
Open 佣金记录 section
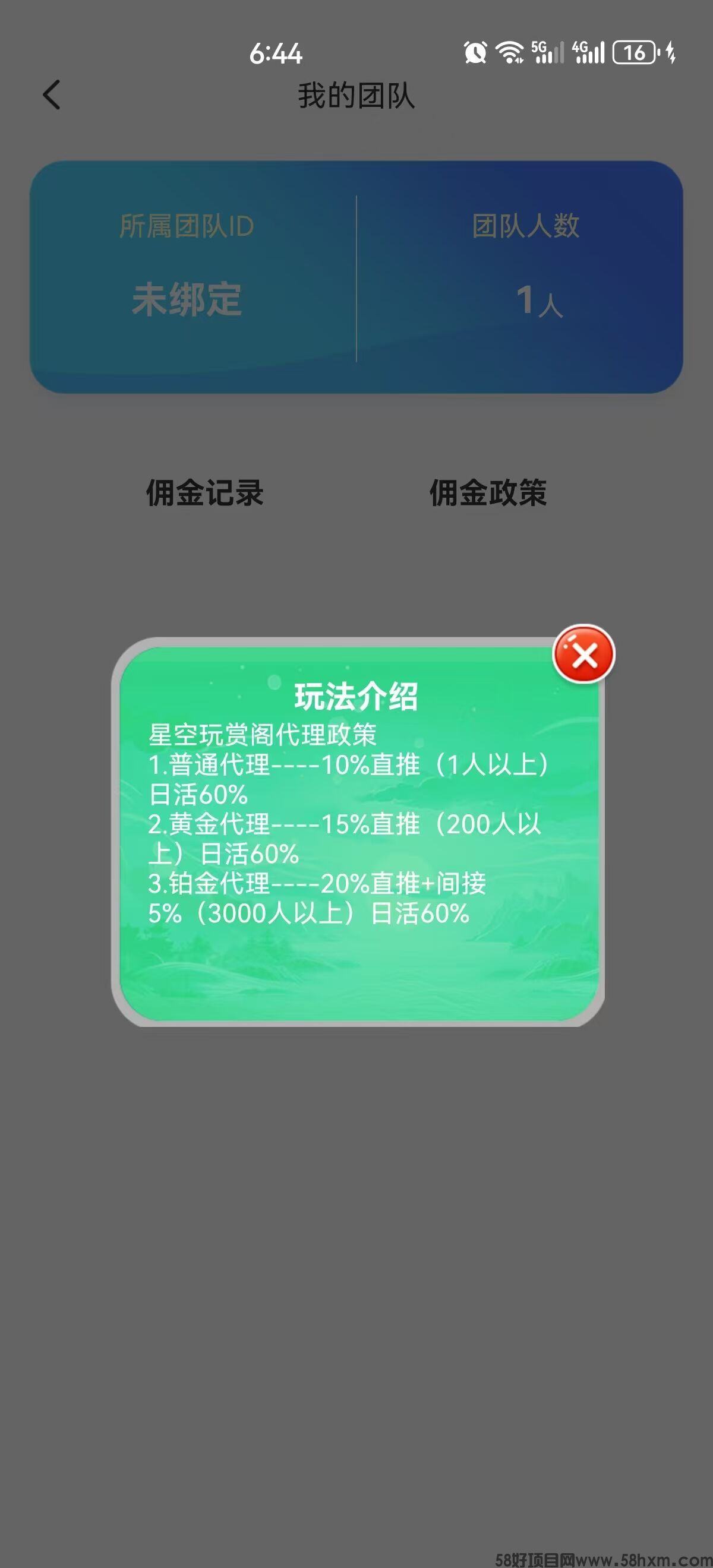tap(204, 492)
